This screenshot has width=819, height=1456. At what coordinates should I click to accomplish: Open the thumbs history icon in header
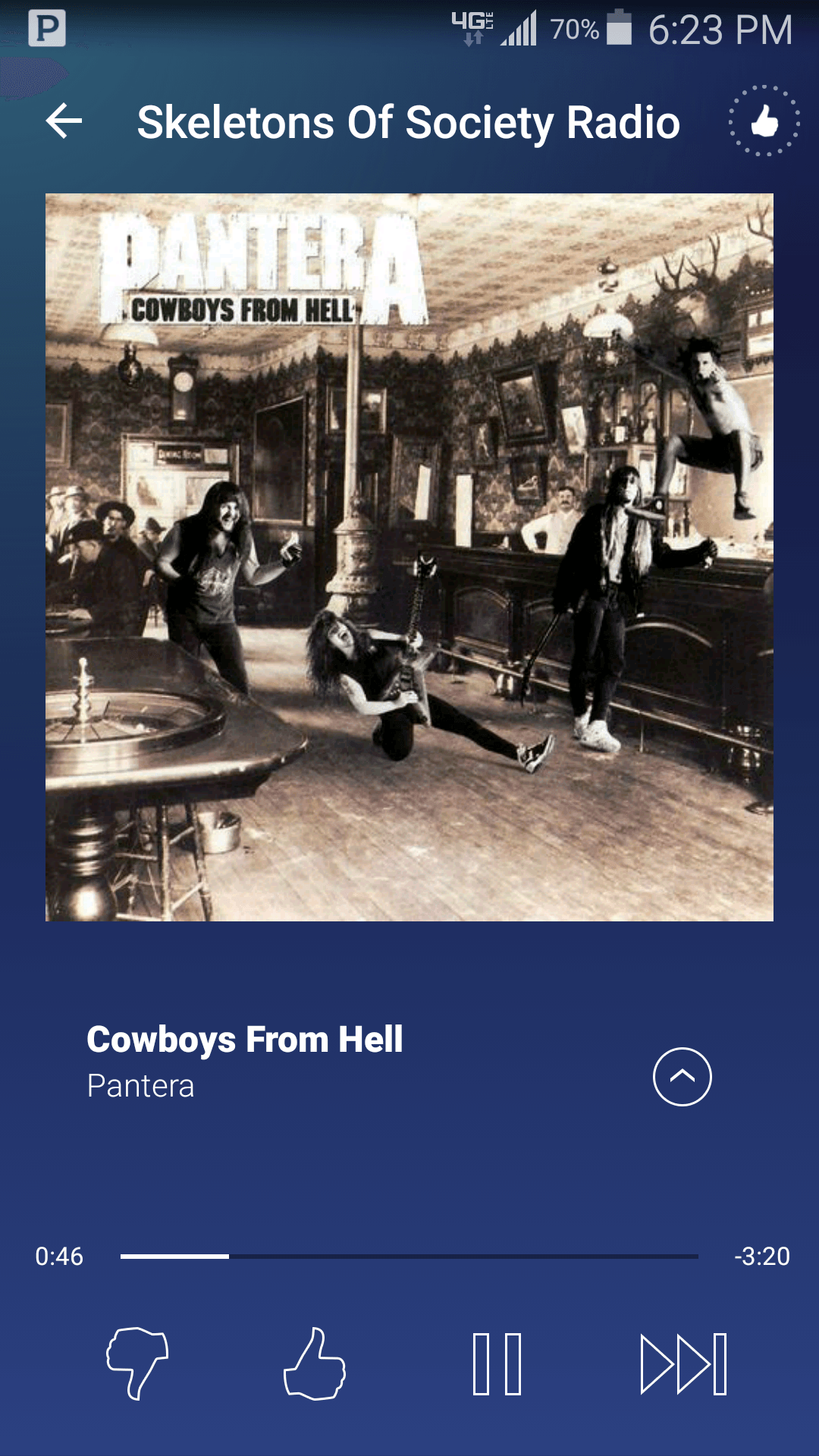tap(764, 121)
